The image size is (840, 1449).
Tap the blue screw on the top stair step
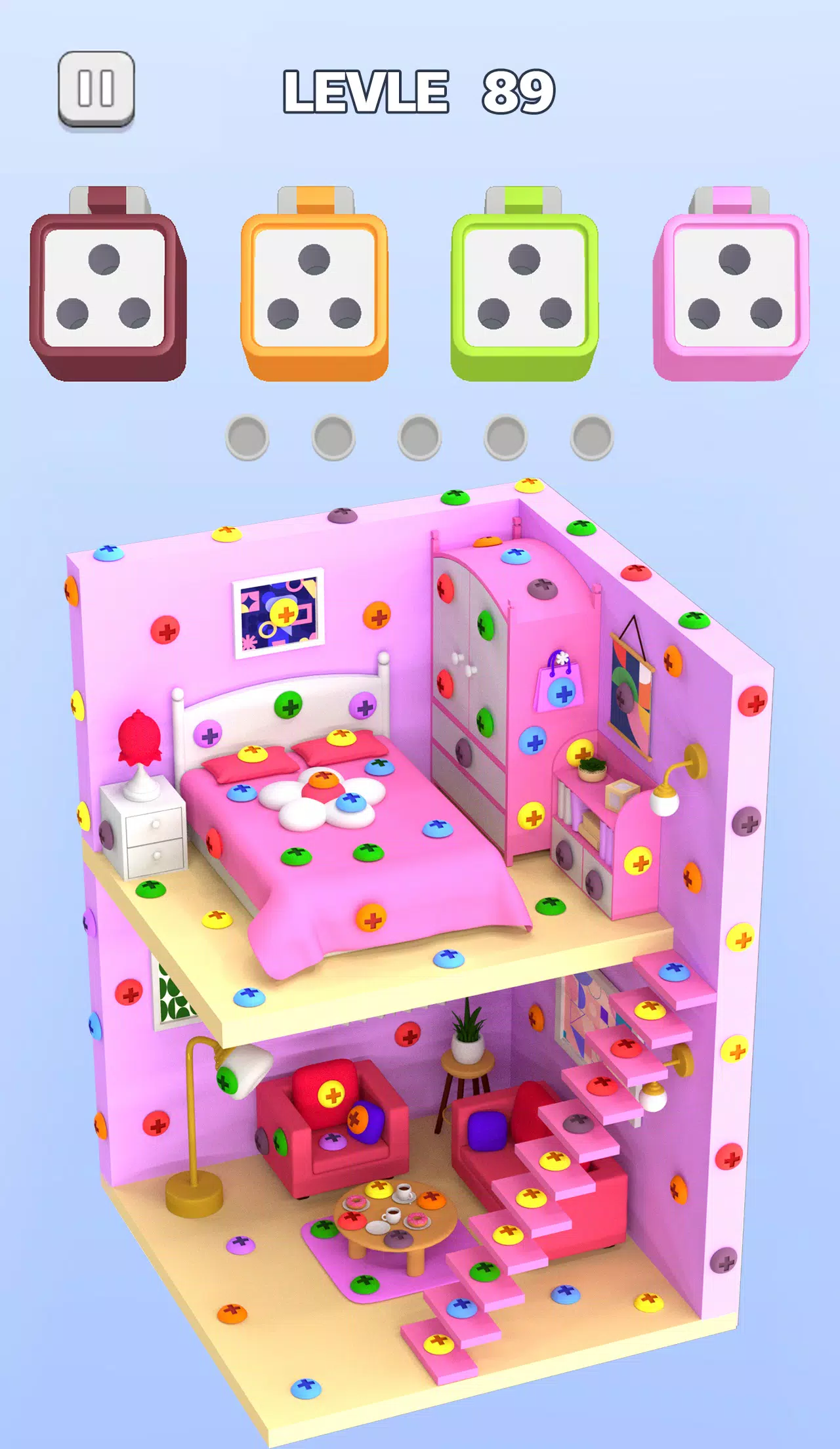(674, 971)
